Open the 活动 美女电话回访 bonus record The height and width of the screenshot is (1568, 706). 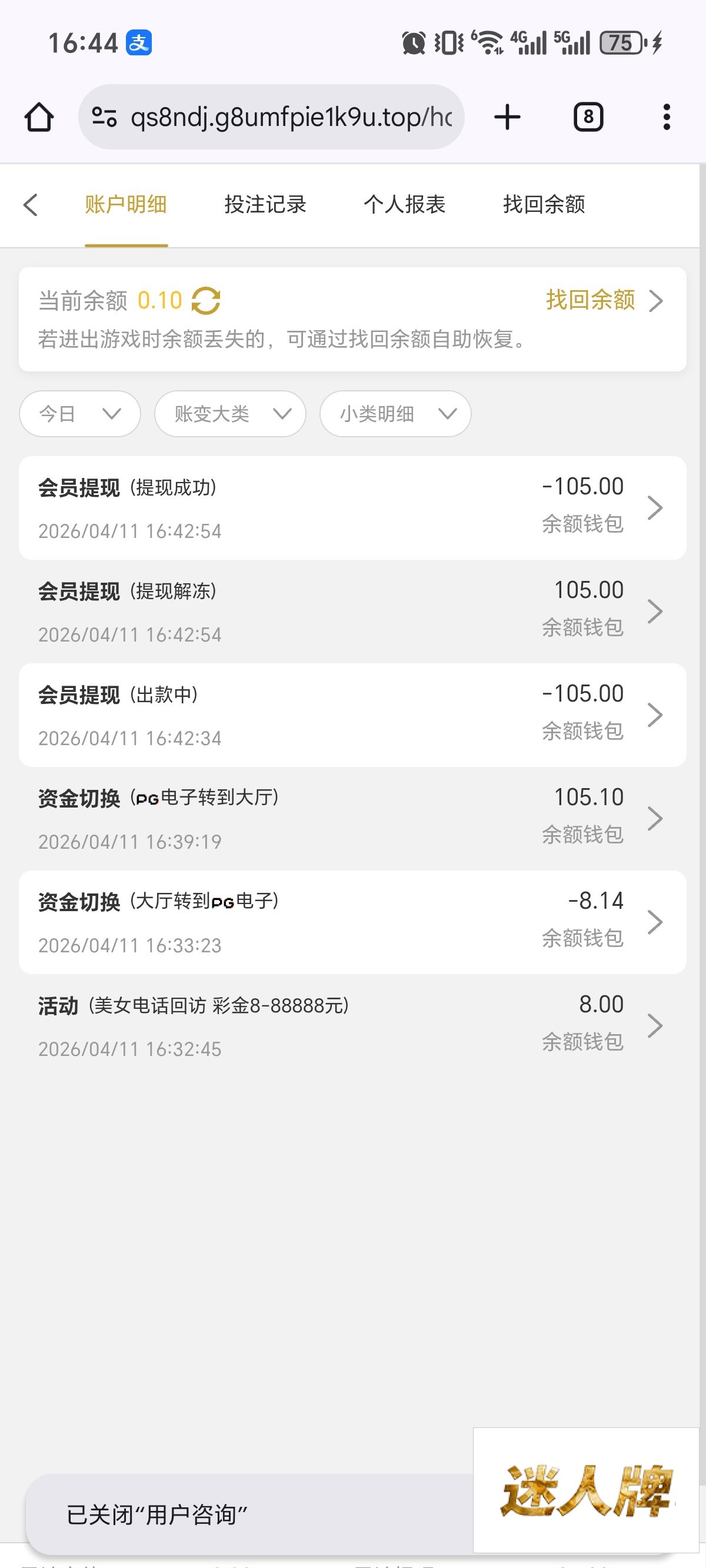352,1025
